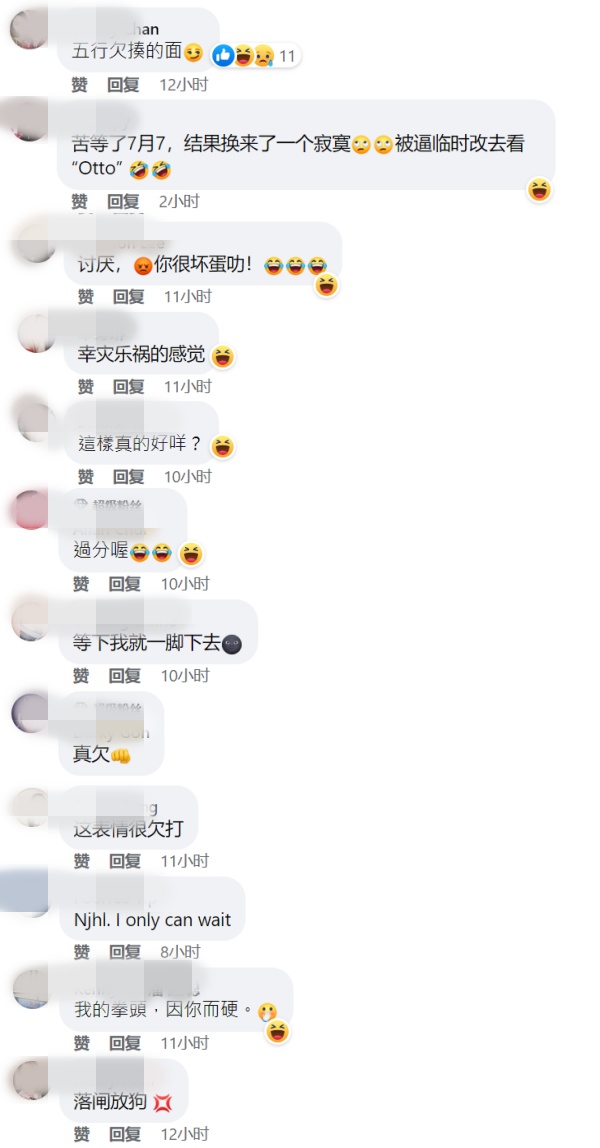Like the comment mentioning 'Otto'
600x1148 pixels.
tap(80, 201)
